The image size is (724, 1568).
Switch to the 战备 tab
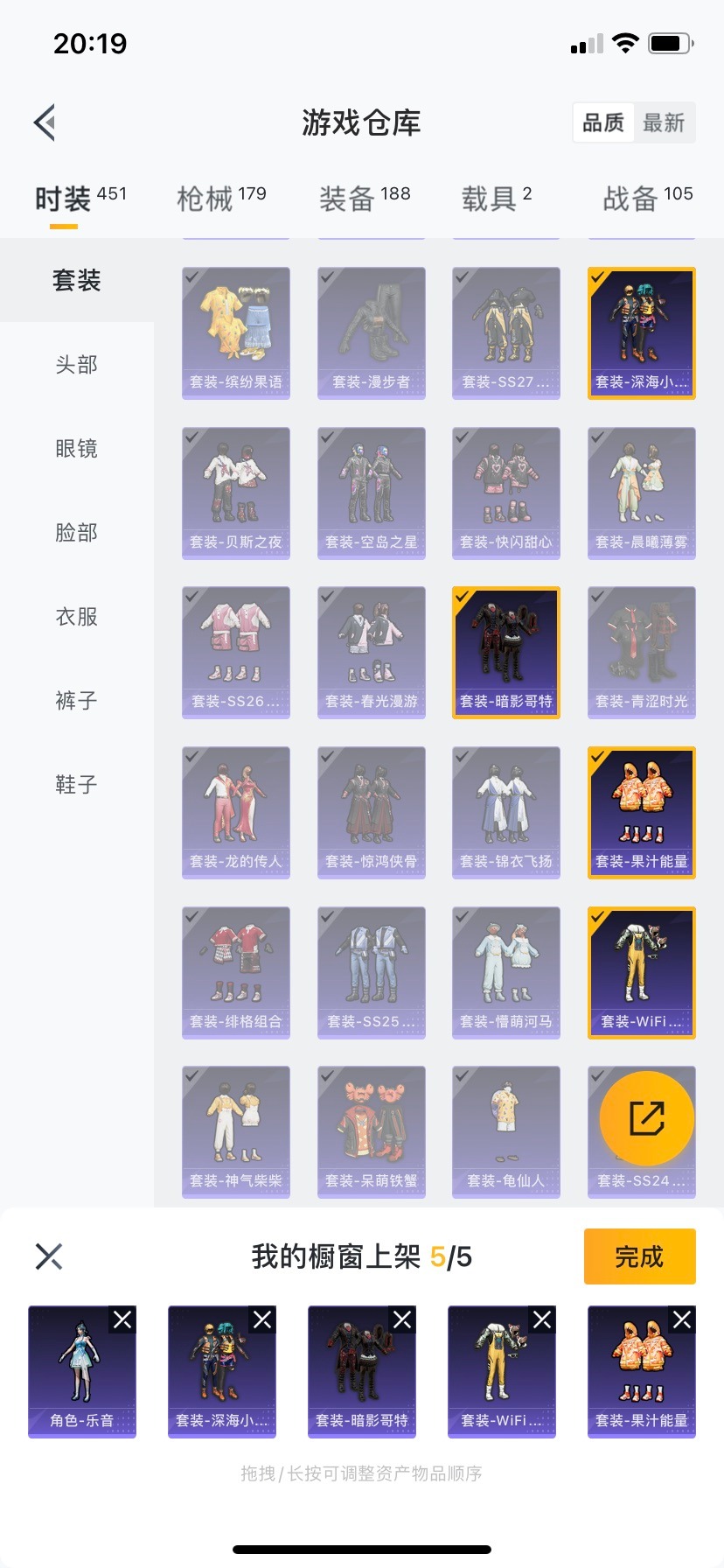[647, 199]
